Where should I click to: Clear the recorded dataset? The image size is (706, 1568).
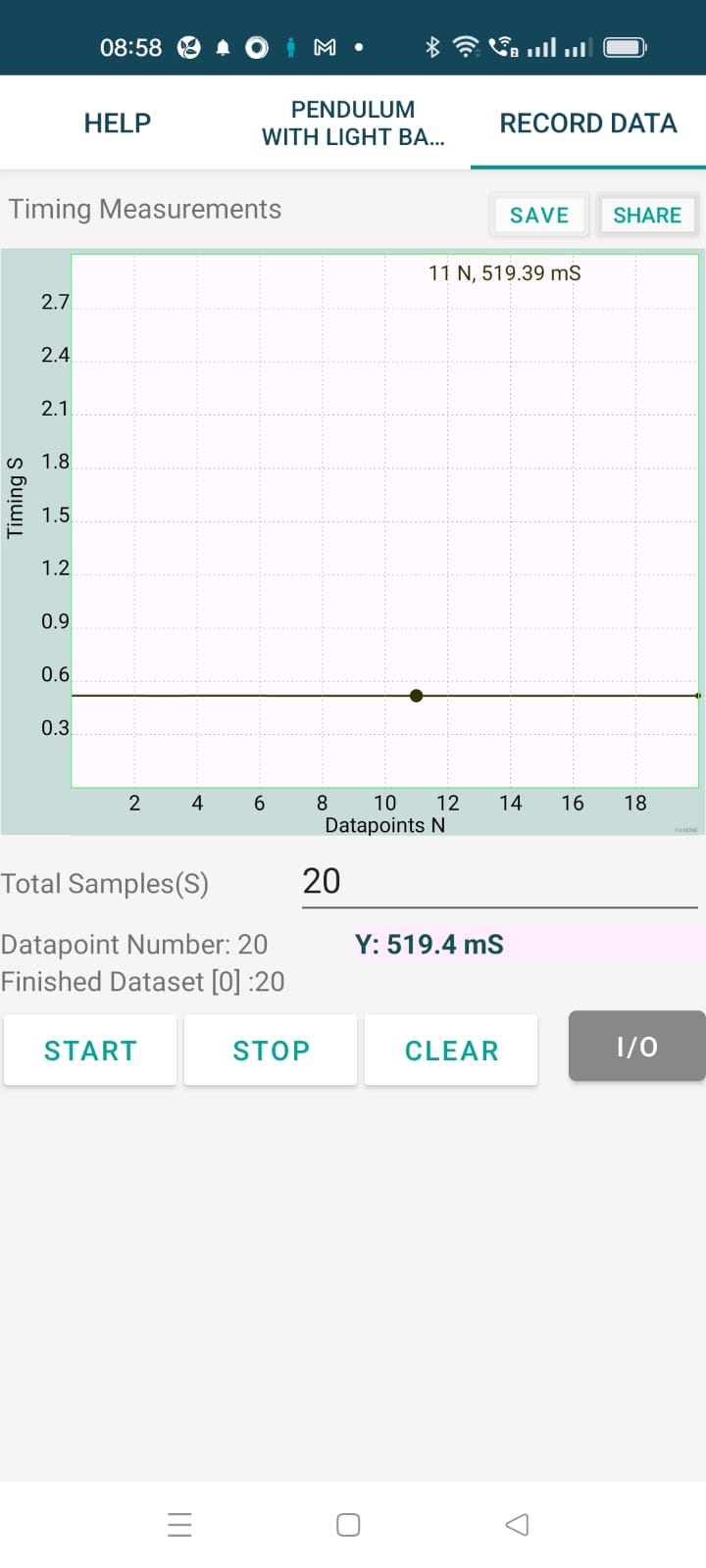click(451, 1051)
